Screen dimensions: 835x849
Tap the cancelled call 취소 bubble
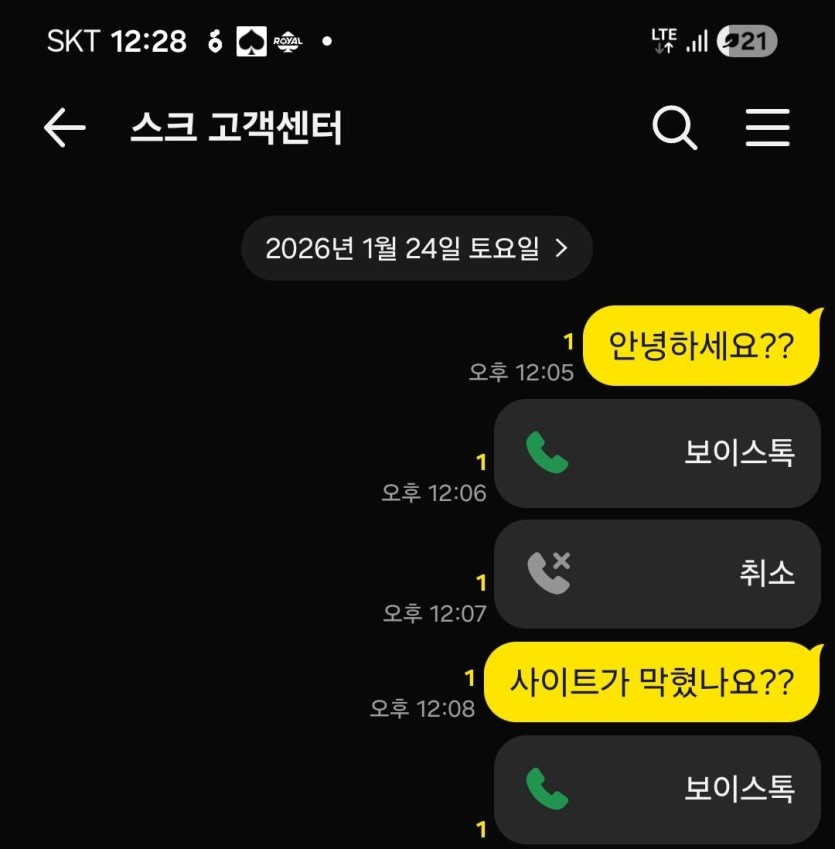click(x=657, y=574)
